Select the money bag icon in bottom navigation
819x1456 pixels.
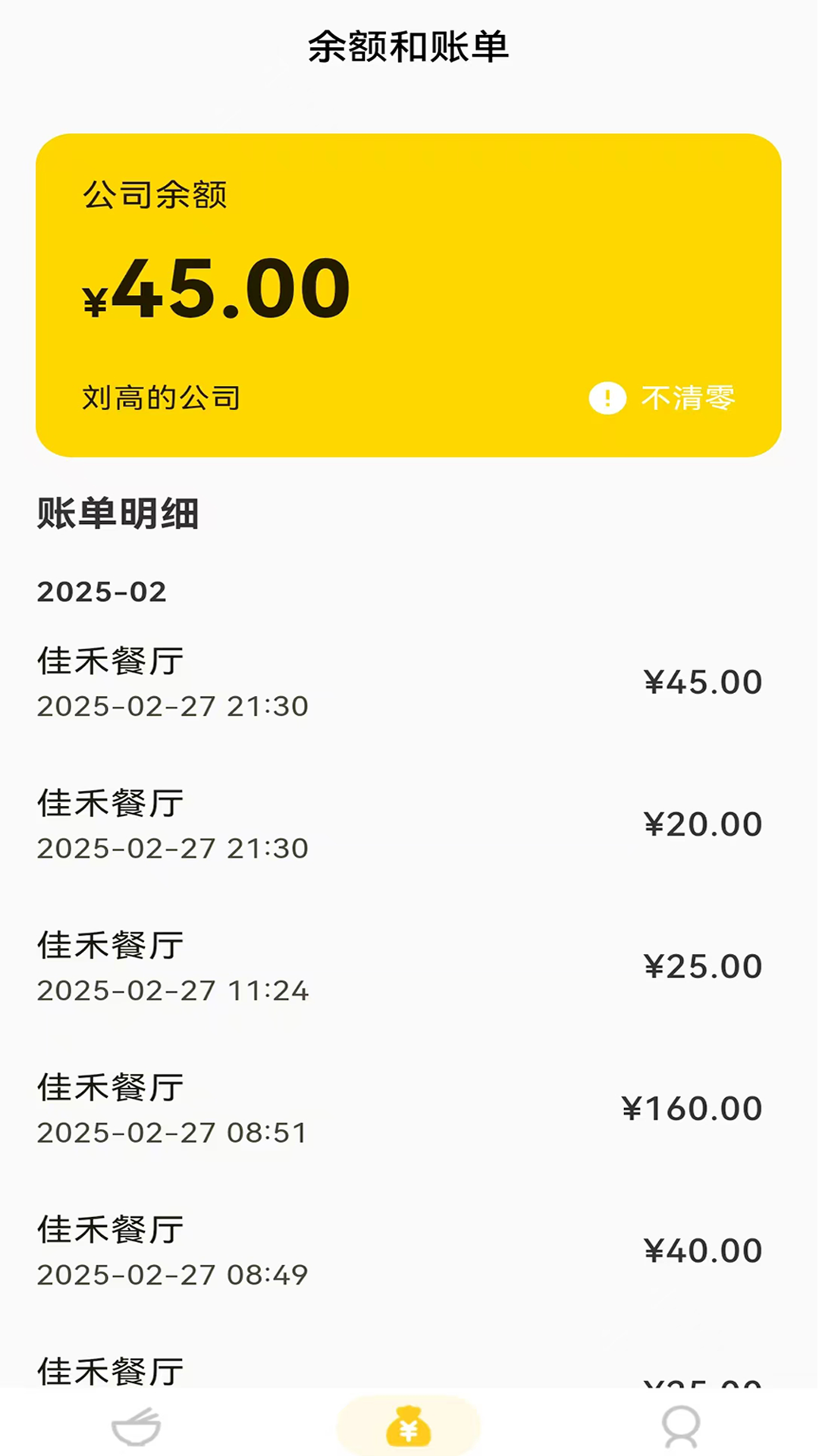click(409, 1424)
